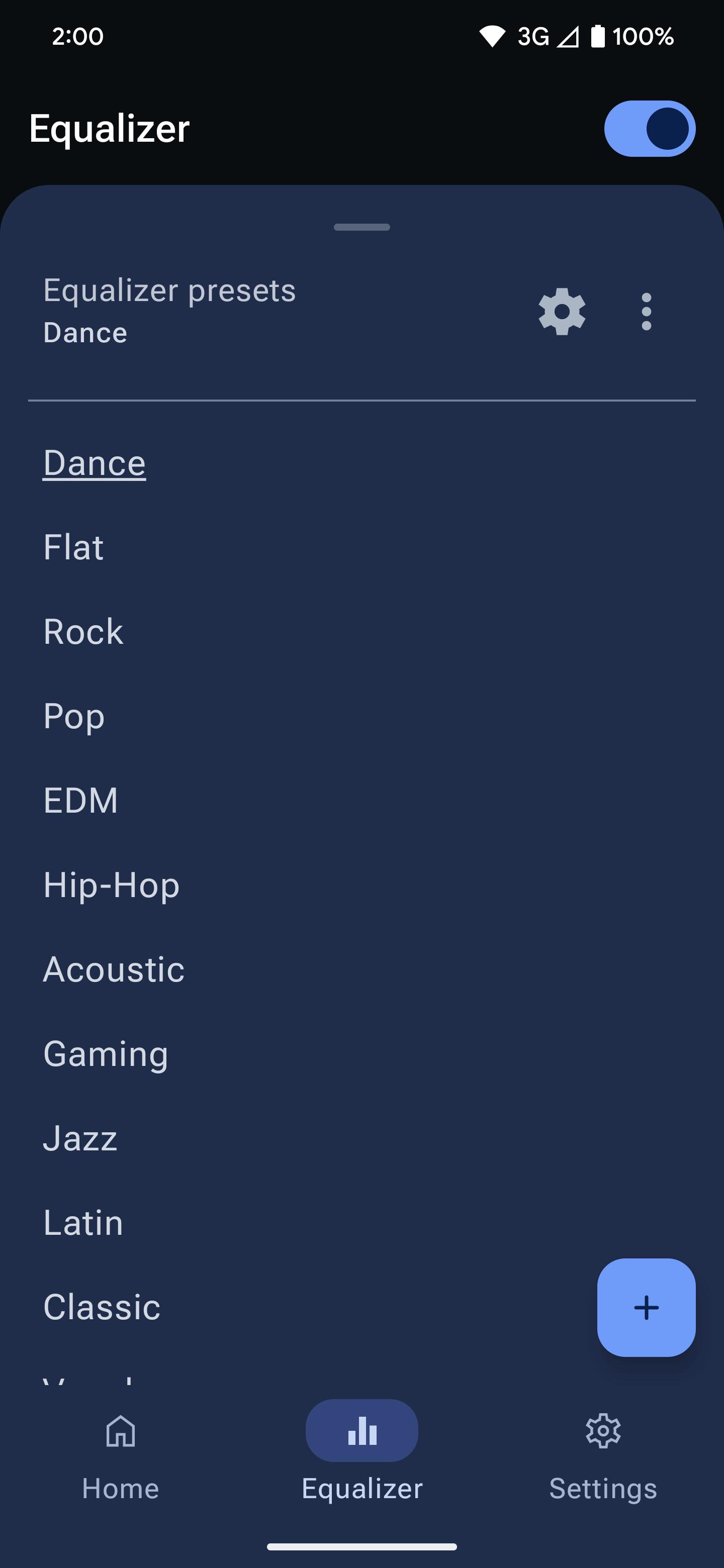Add a new preset with plus button

(x=646, y=1307)
